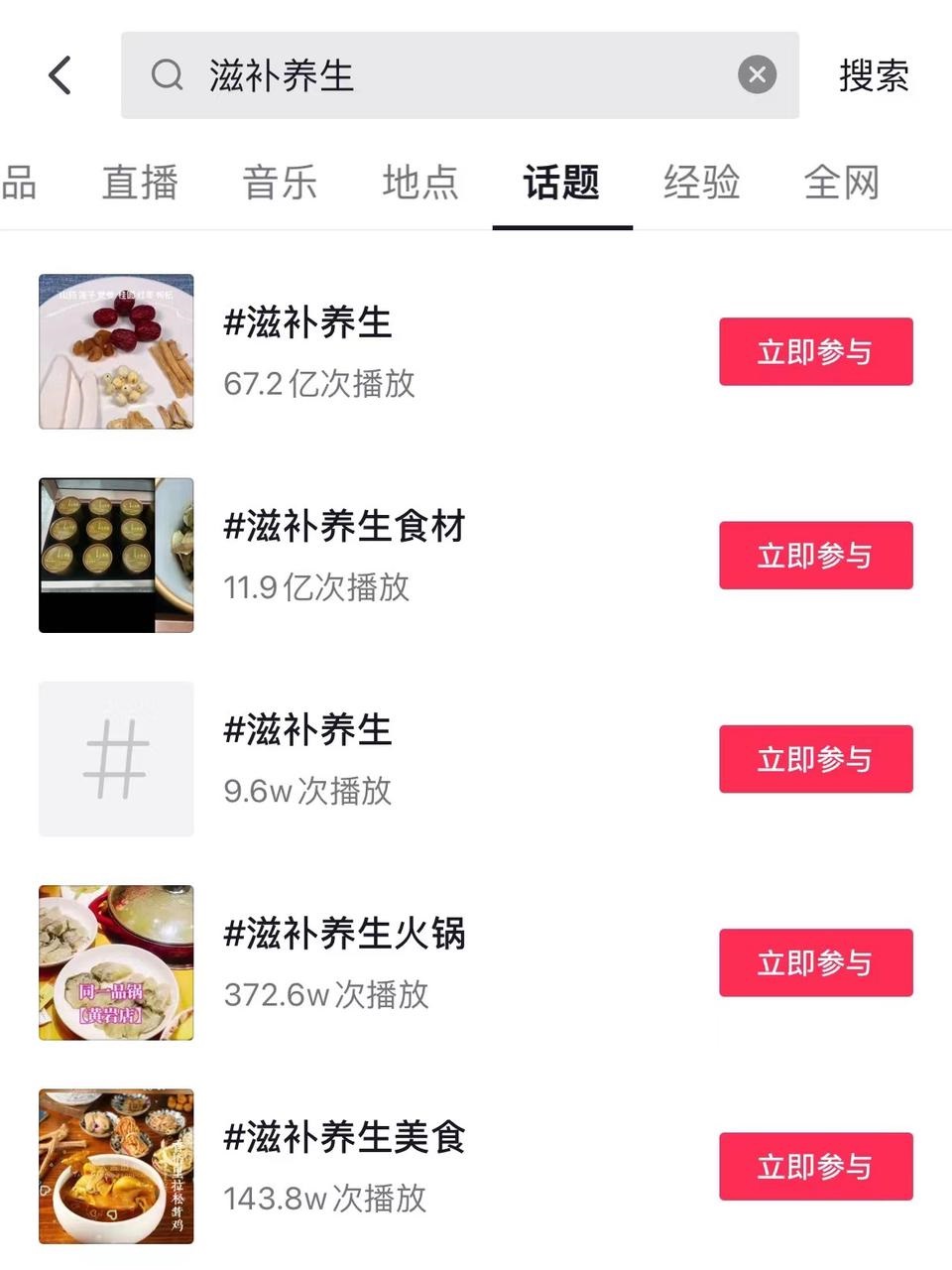Viewport: 952px width, 1270px height.
Task: Tap 立即参与 for the 9.6w plays topic
Action: pyautogui.click(x=815, y=759)
